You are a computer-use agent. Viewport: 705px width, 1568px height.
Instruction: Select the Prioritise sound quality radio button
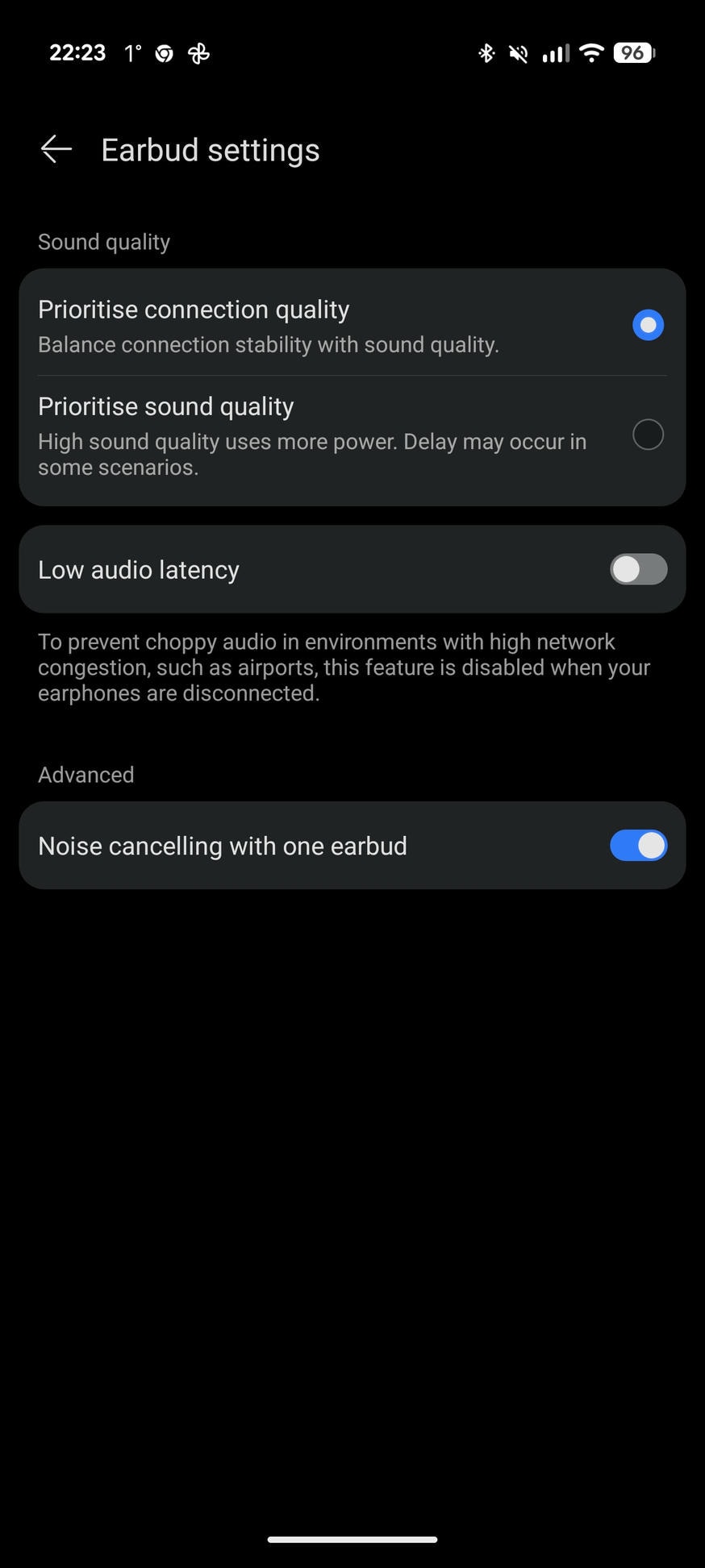[x=648, y=435]
